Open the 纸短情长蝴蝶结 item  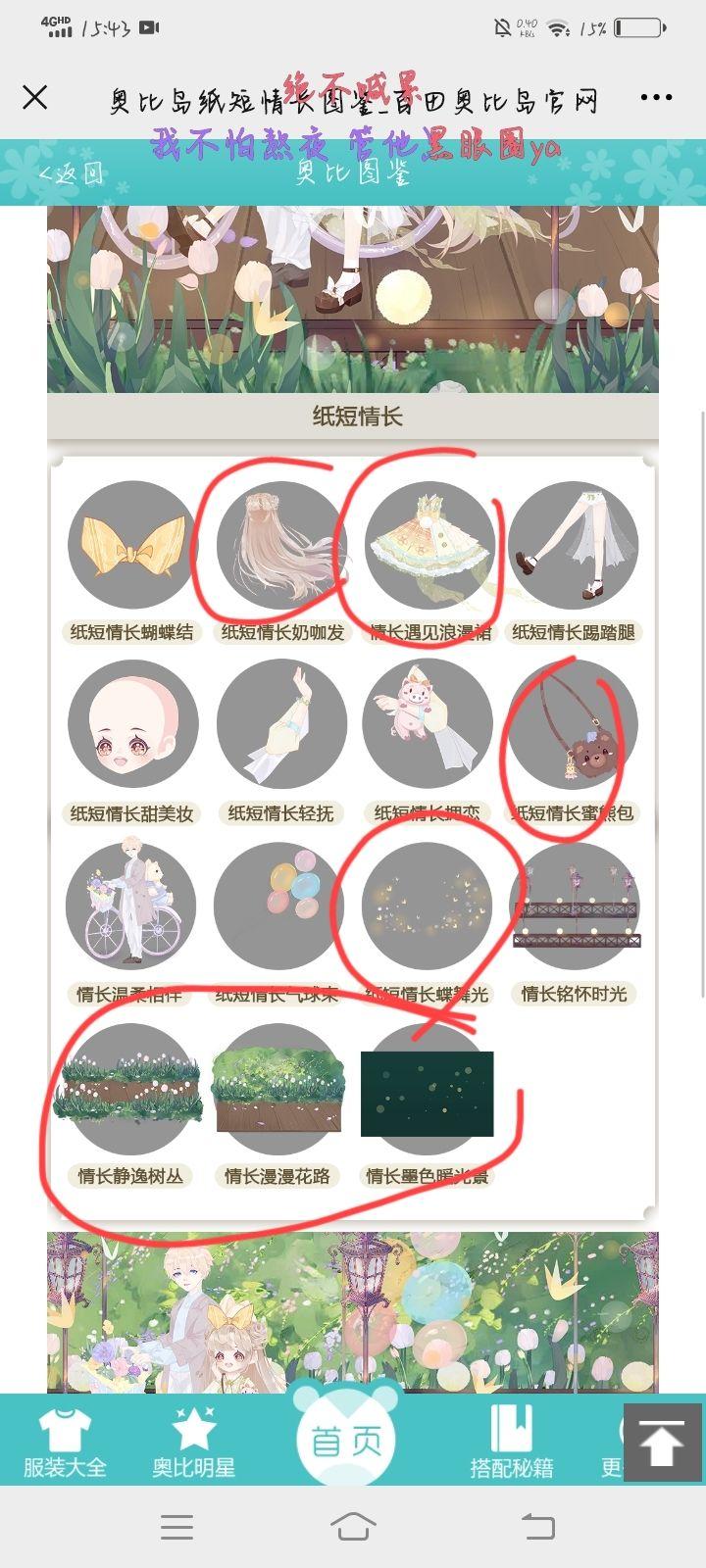click(x=132, y=546)
